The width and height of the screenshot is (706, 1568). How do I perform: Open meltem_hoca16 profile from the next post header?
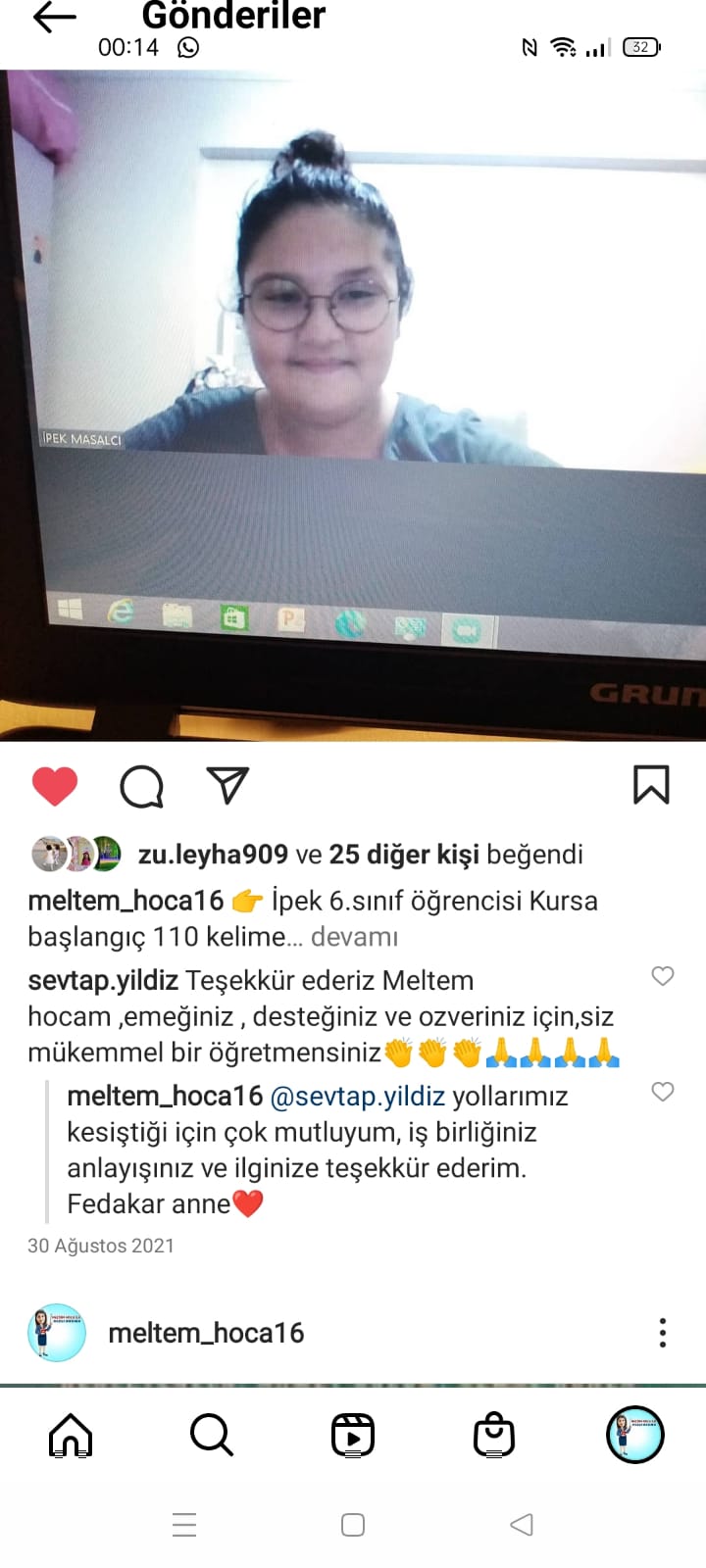coord(206,1333)
